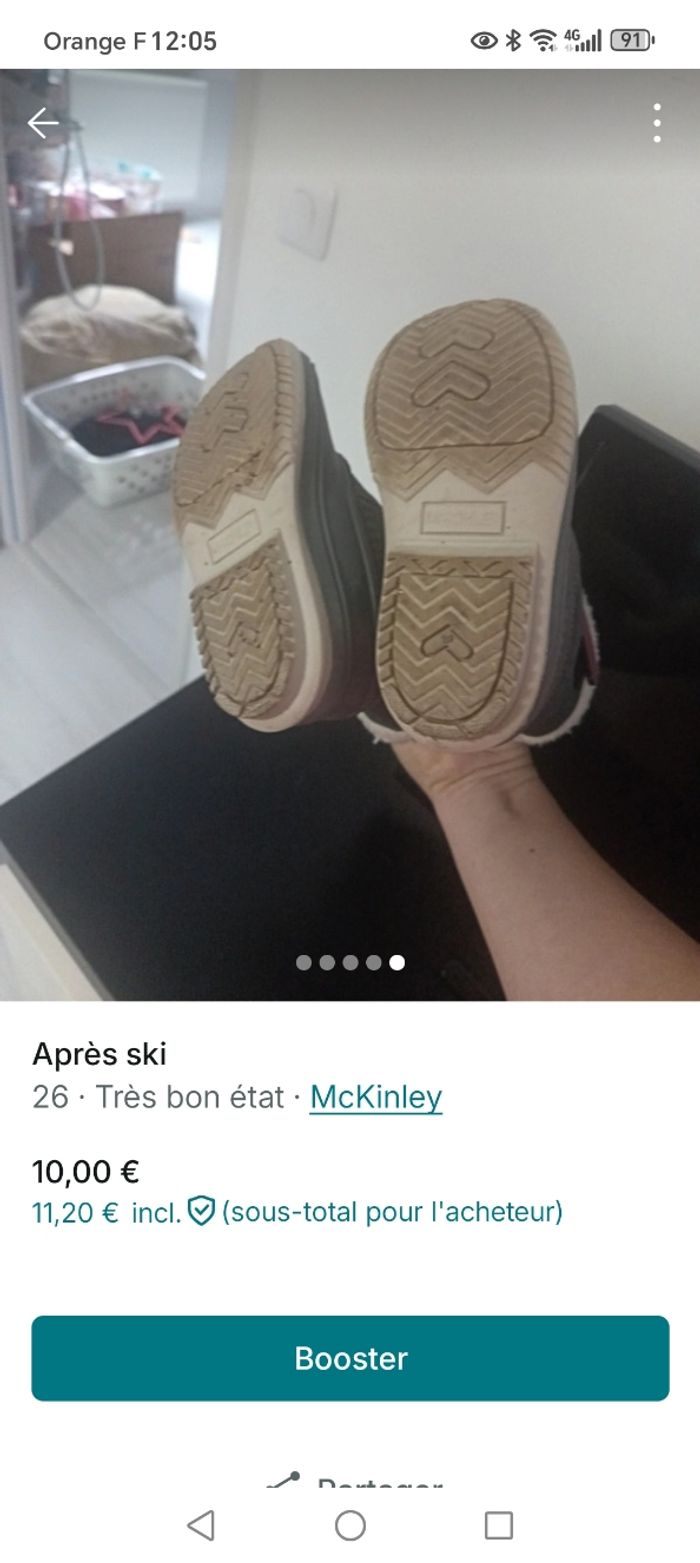Viewport: 700px width, 1563px height.
Task: Tap the Booster button
Action: coord(350,1358)
